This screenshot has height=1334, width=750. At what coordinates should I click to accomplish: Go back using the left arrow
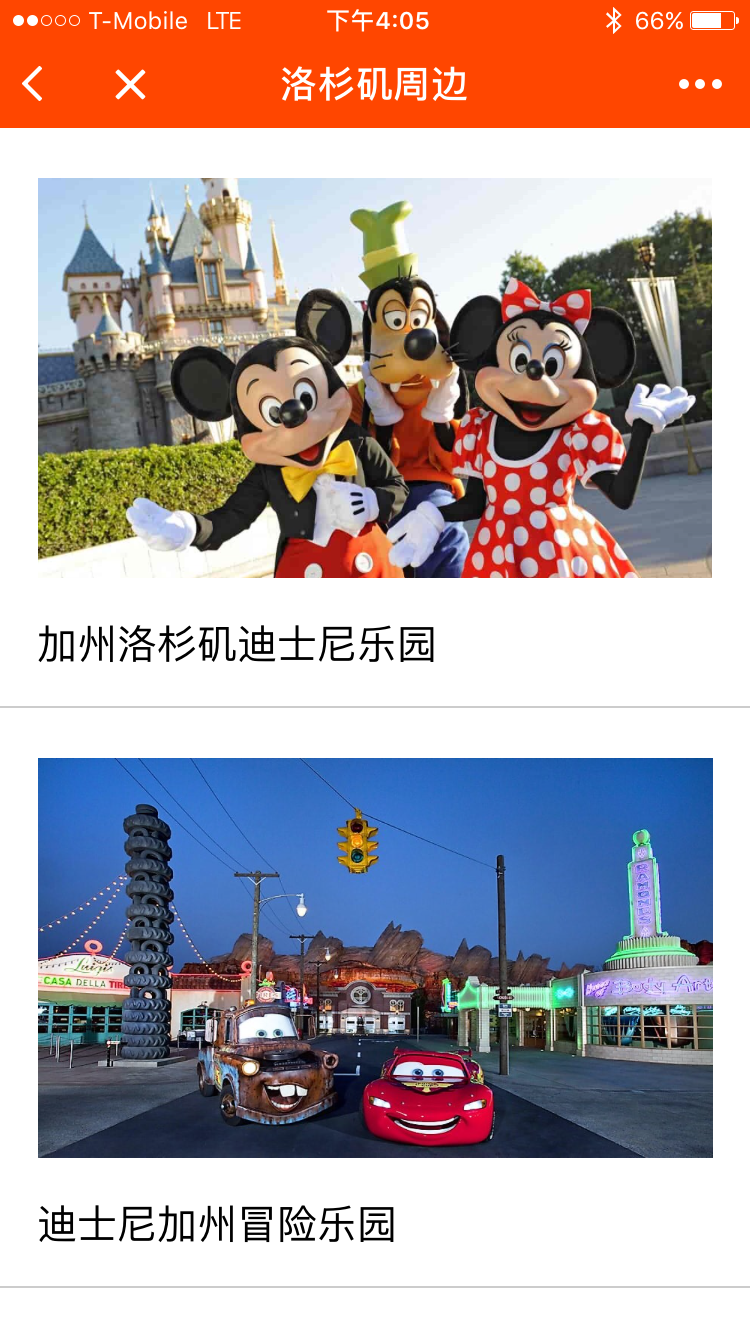coord(33,85)
